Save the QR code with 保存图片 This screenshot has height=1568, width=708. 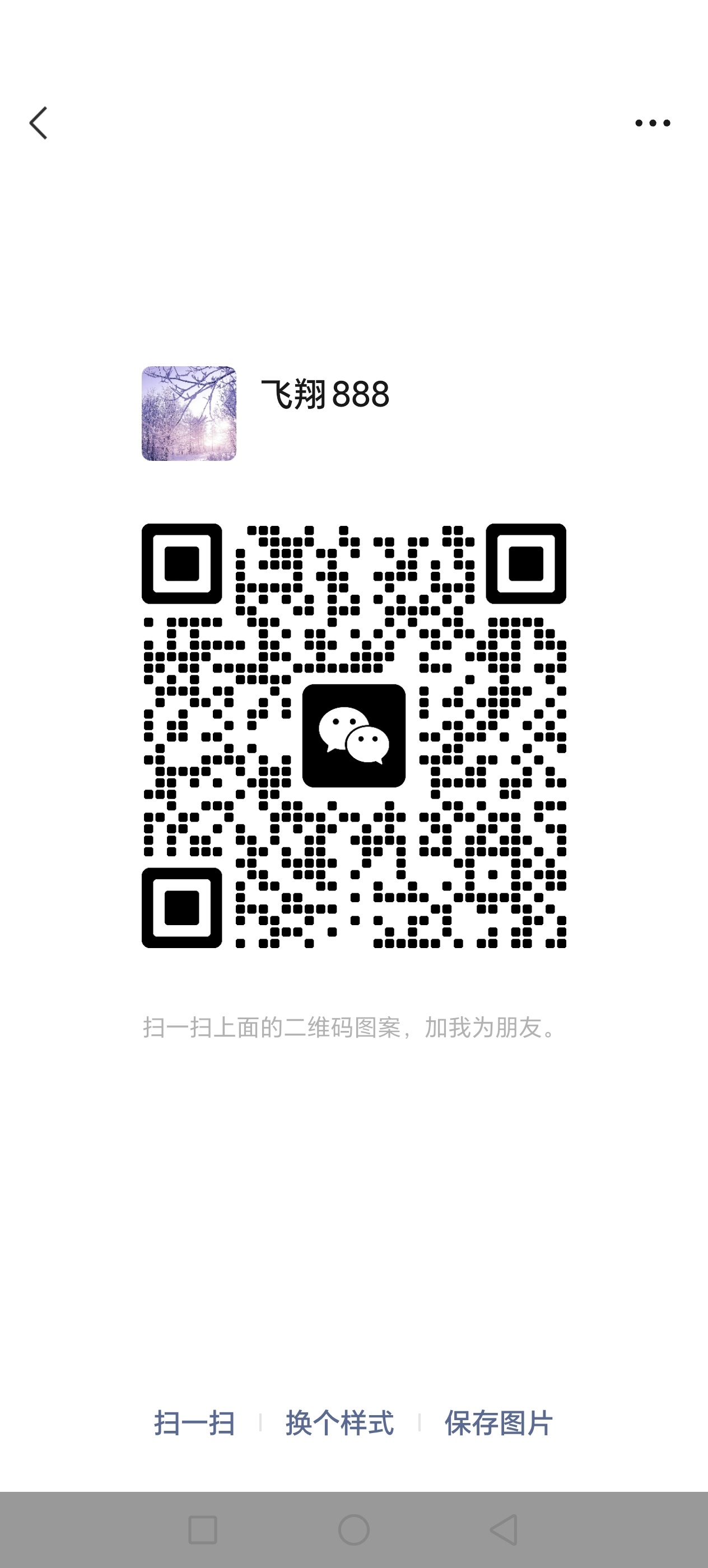(498, 1423)
